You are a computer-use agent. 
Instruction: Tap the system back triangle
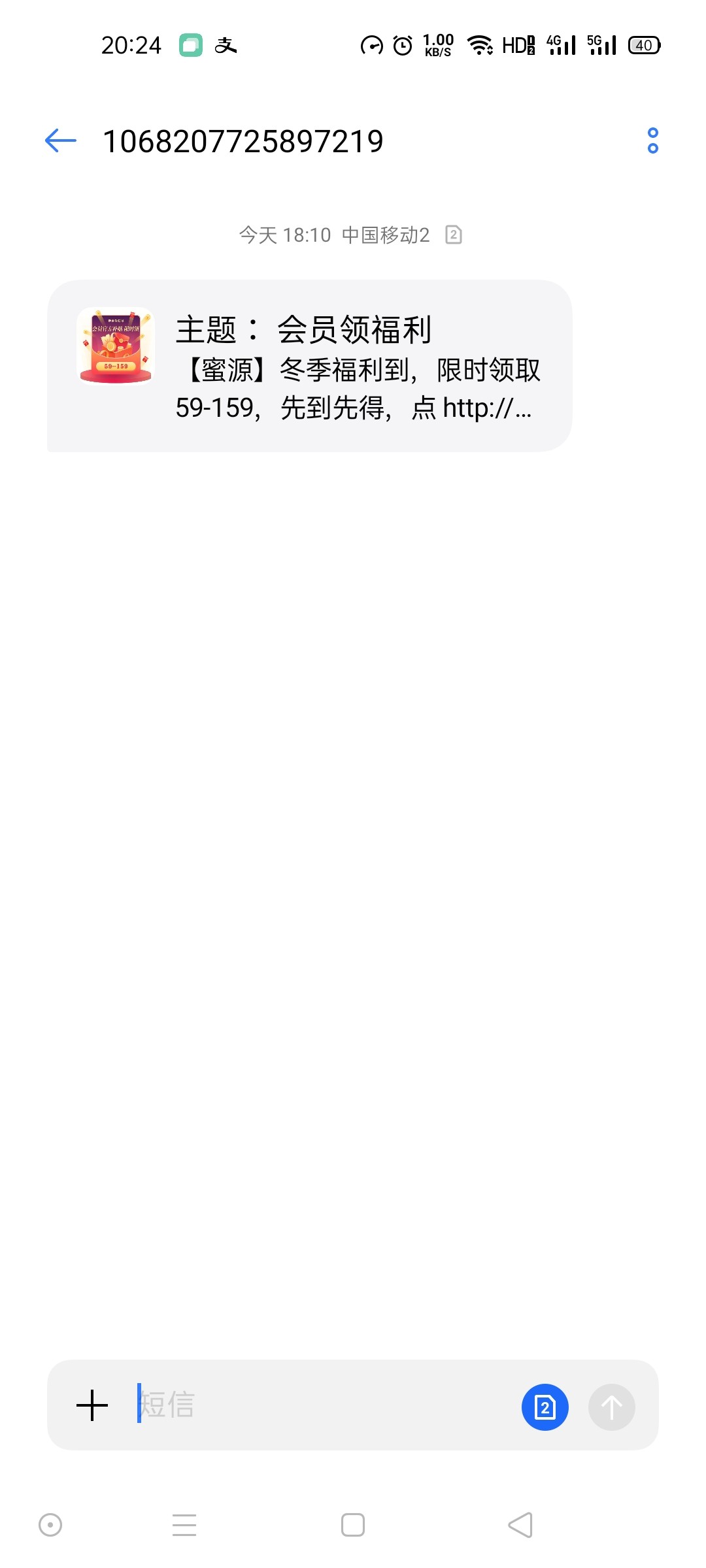(x=521, y=1525)
